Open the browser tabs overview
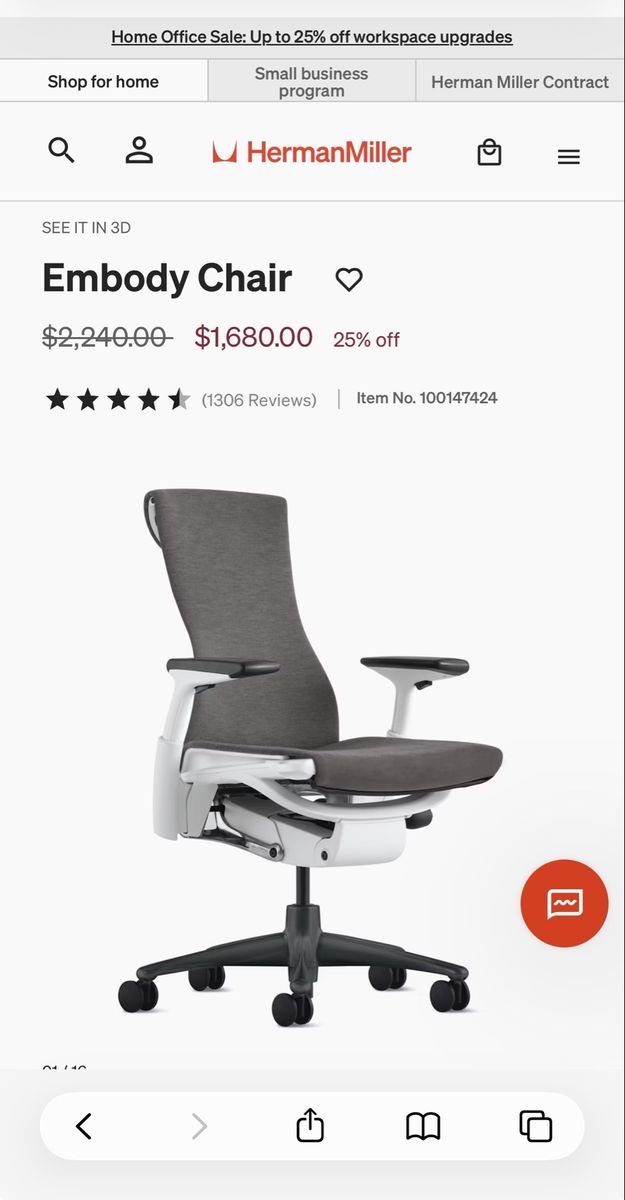 (536, 1126)
